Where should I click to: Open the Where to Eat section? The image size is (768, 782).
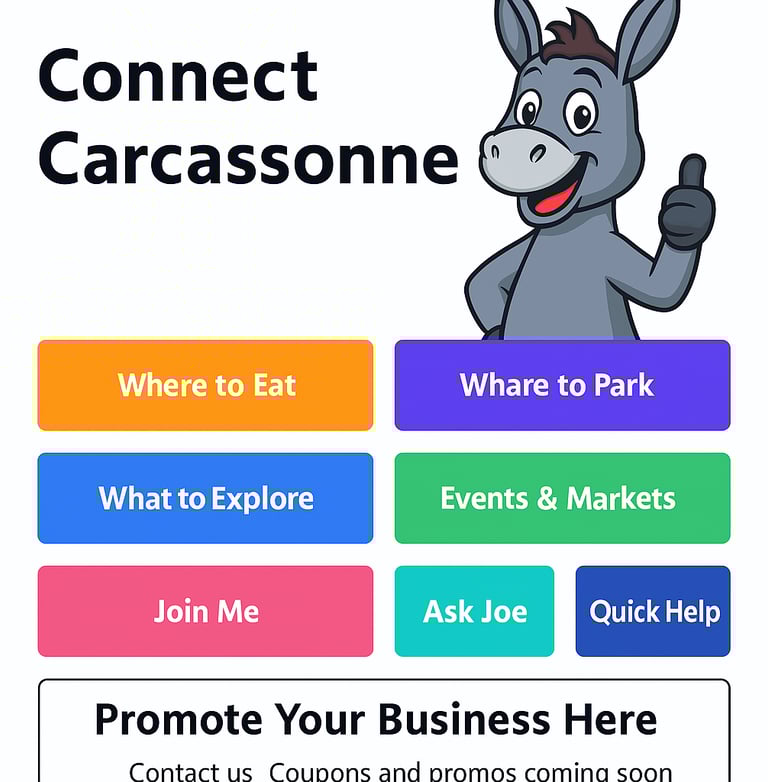205,385
